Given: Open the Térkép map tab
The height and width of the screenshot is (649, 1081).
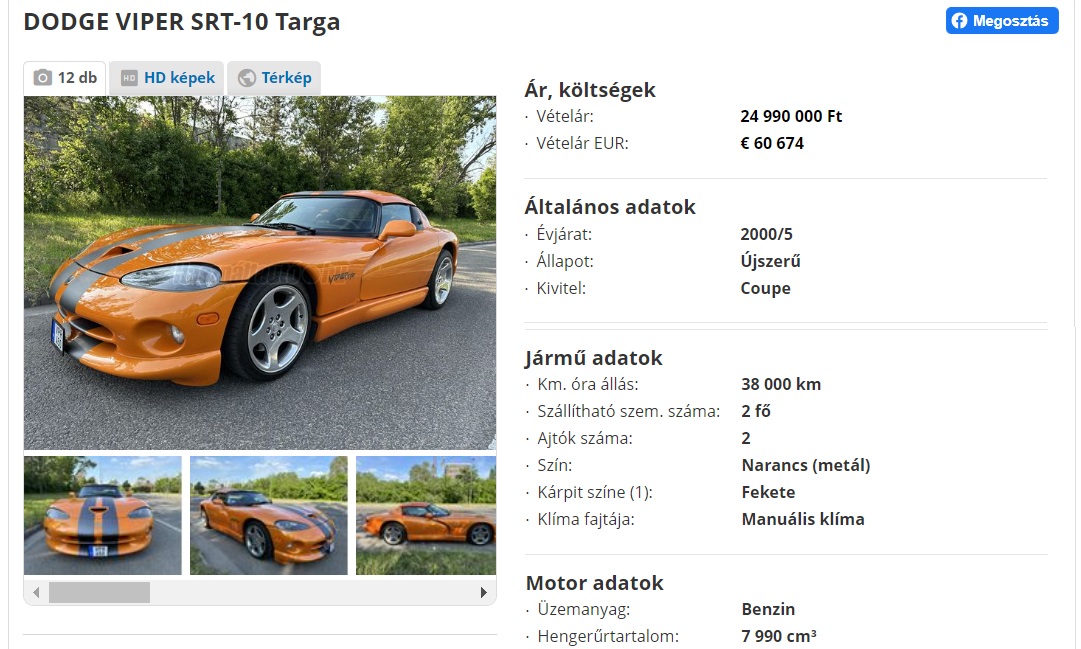Looking at the screenshot, I should coord(274,78).
